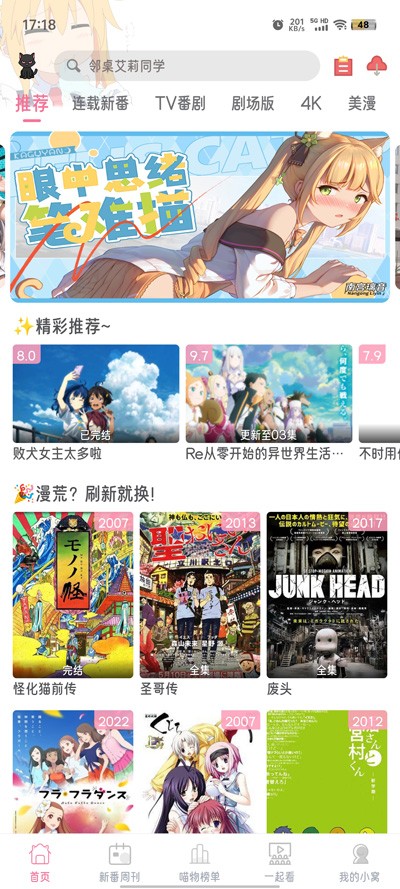The width and height of the screenshot is (400, 889).
Task: Open the 喵物榜单 ranking tab
Action: (199, 862)
